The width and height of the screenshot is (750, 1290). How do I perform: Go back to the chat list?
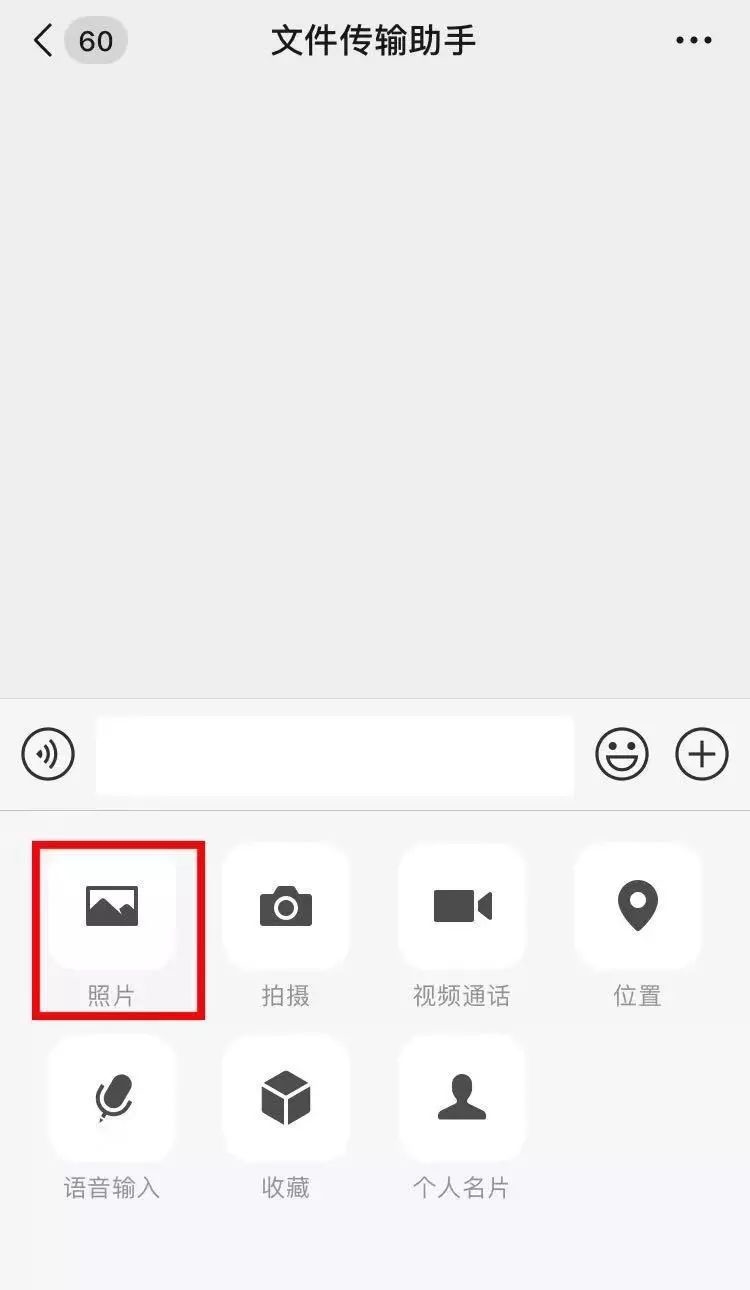(x=43, y=41)
